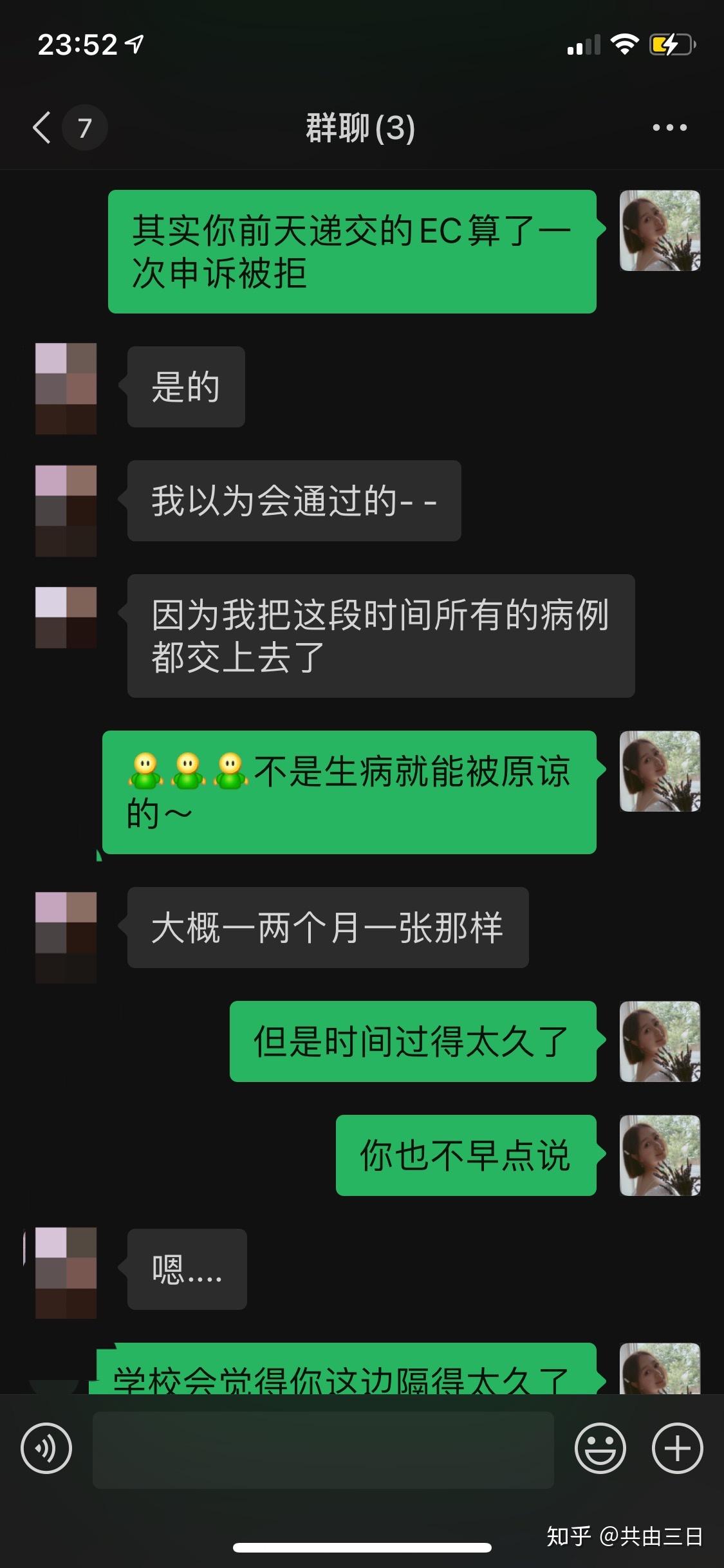Open the avatar beside "你也不早点说" message
Image resolution: width=724 pixels, height=1568 pixels.
tap(660, 1155)
